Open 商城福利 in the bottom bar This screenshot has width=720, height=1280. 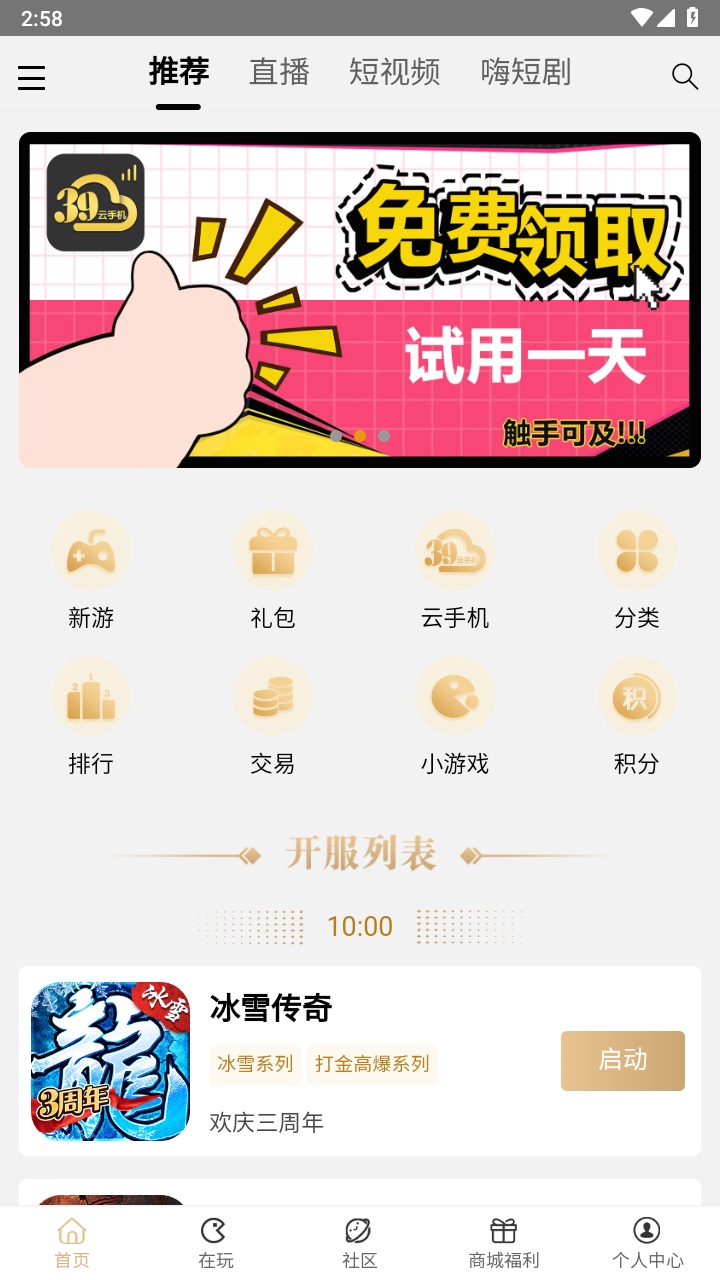(502, 1242)
